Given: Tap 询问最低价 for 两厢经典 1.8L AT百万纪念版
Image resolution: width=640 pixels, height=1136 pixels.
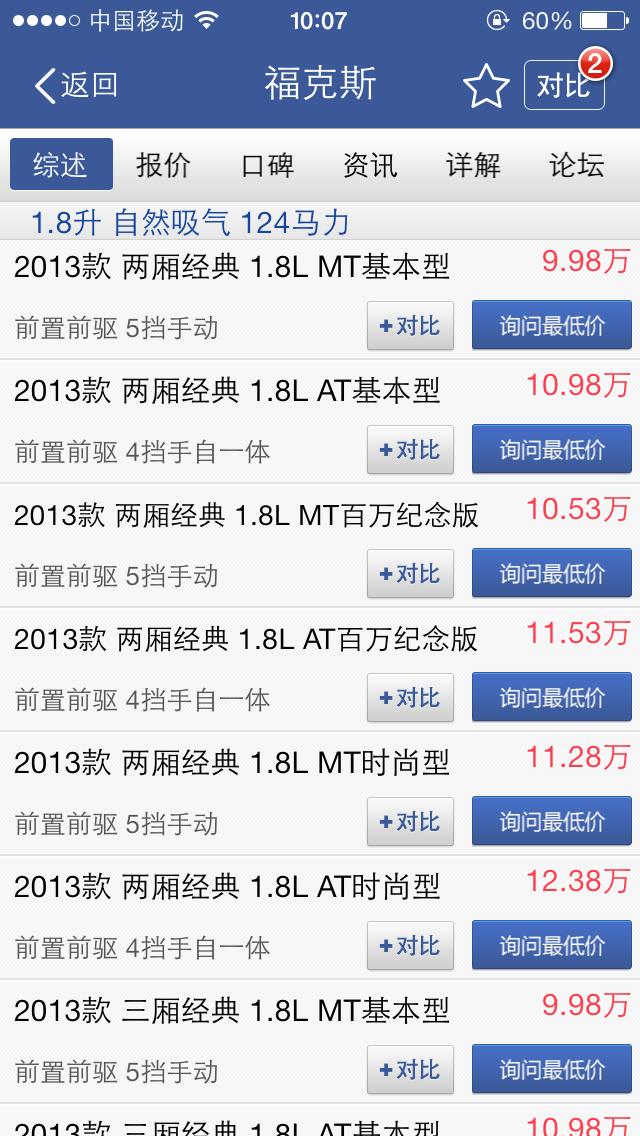Looking at the screenshot, I should coord(552,698).
